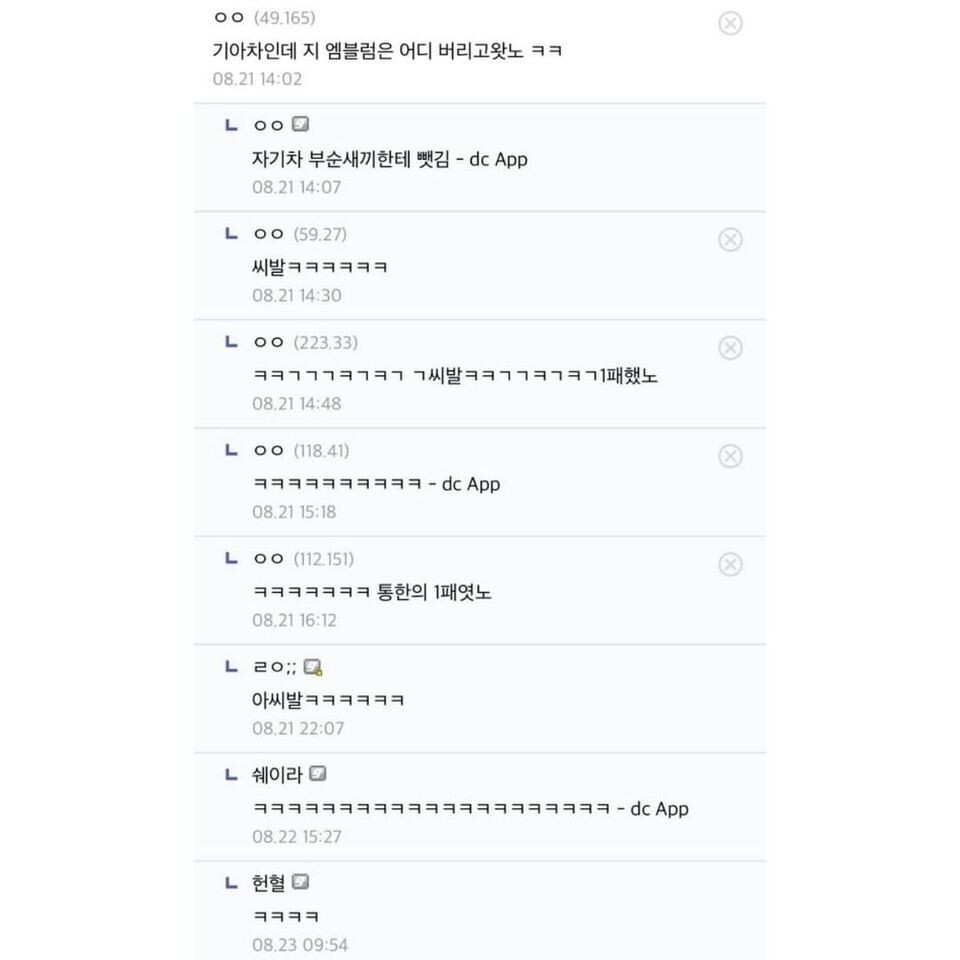Open the profile of user 쉐이라
The width and height of the screenshot is (960, 960).
tap(277, 774)
